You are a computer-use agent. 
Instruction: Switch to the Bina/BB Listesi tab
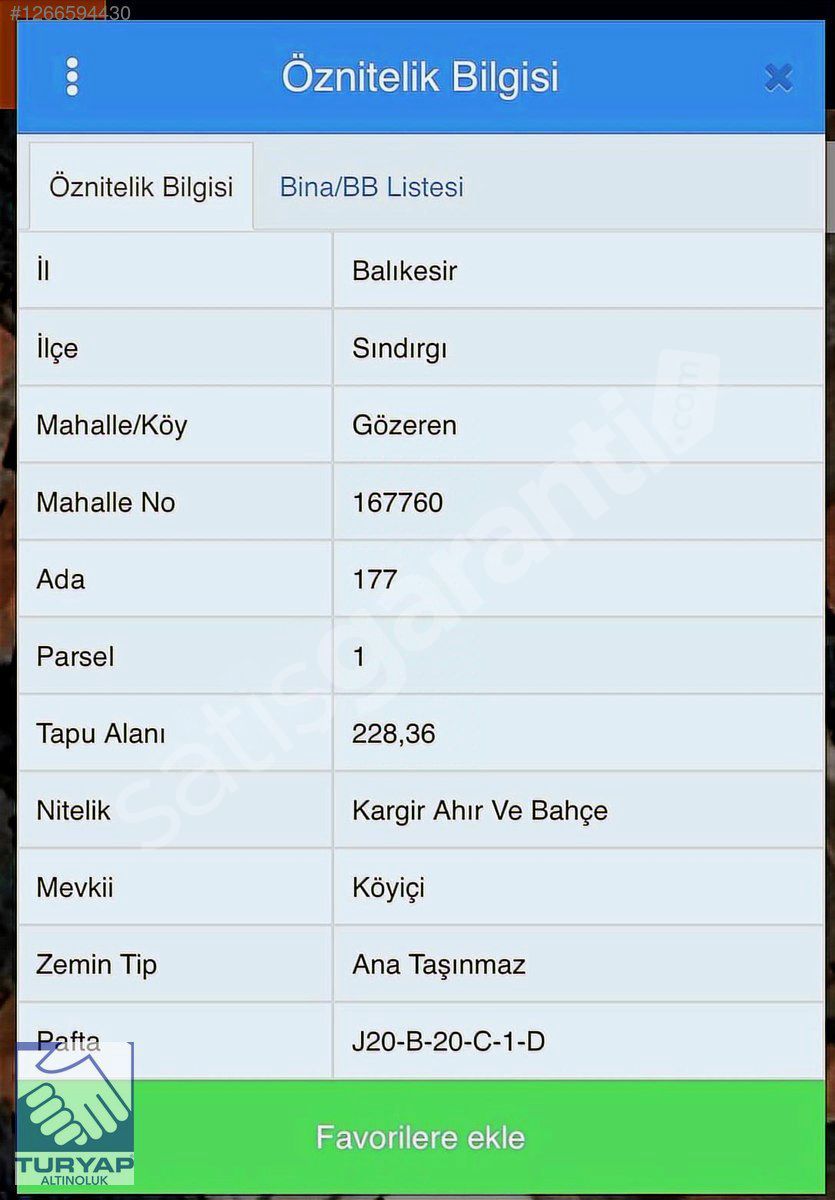[x=371, y=187]
